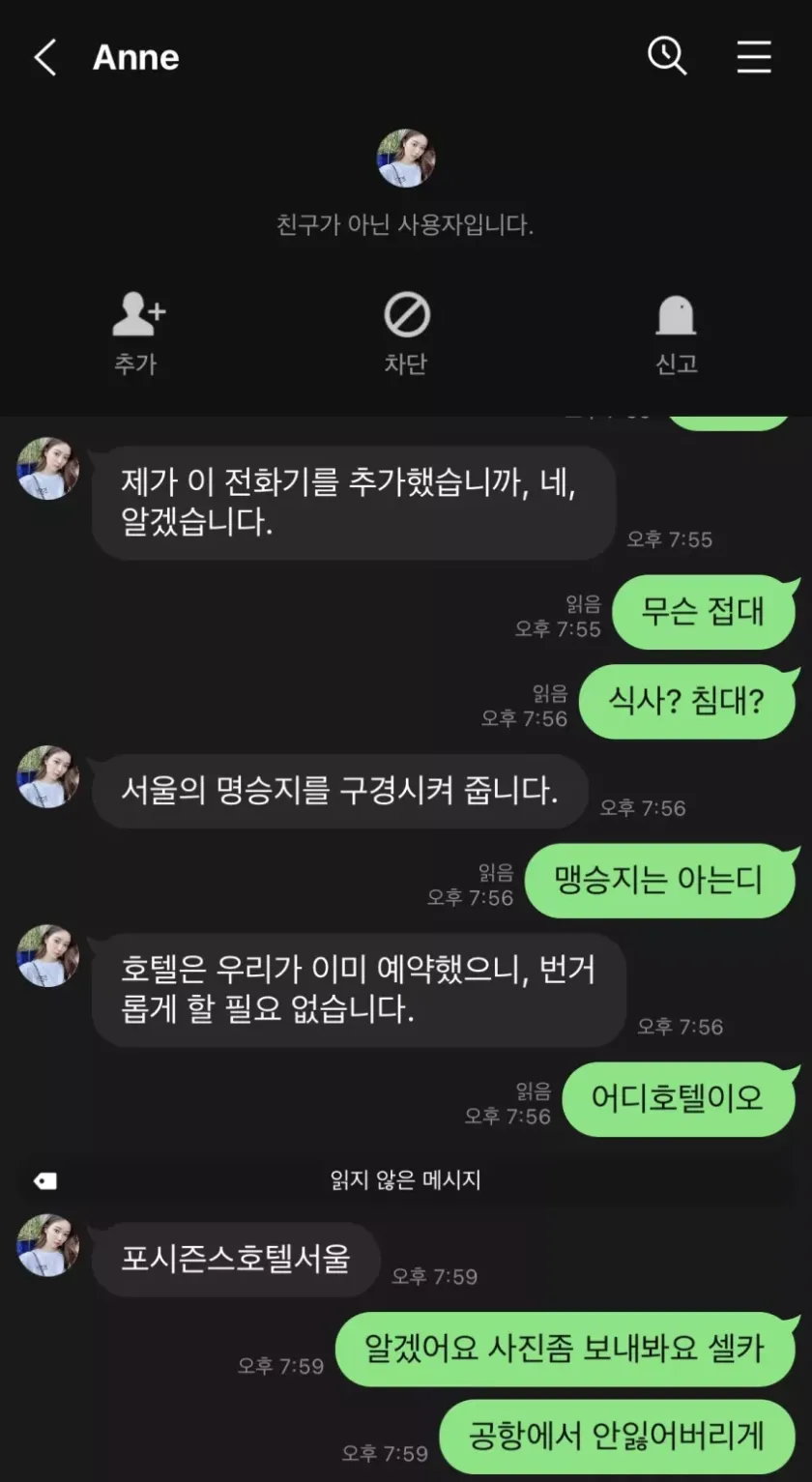The height and width of the screenshot is (1482, 812).
Task: Search within this chat conversation
Action: (x=666, y=57)
